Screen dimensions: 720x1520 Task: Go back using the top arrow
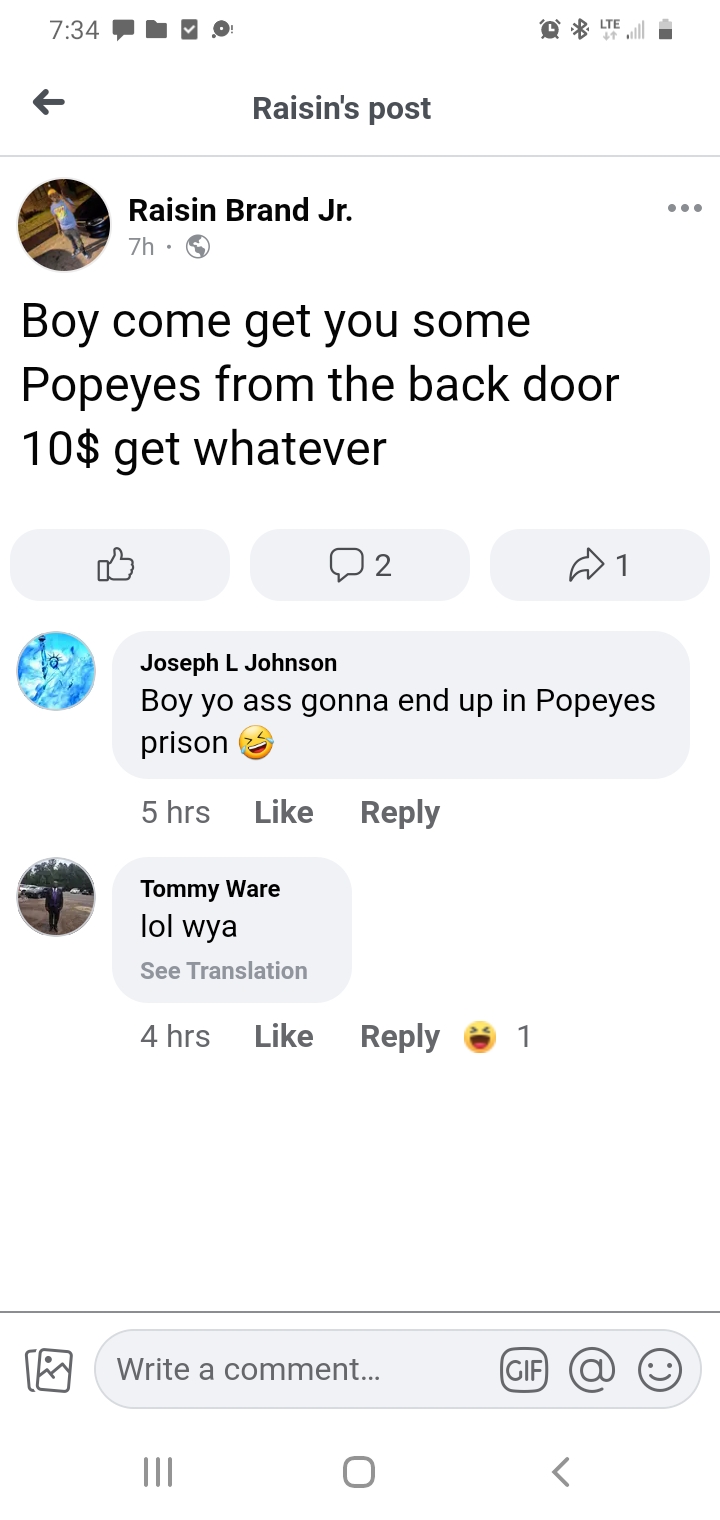click(49, 102)
